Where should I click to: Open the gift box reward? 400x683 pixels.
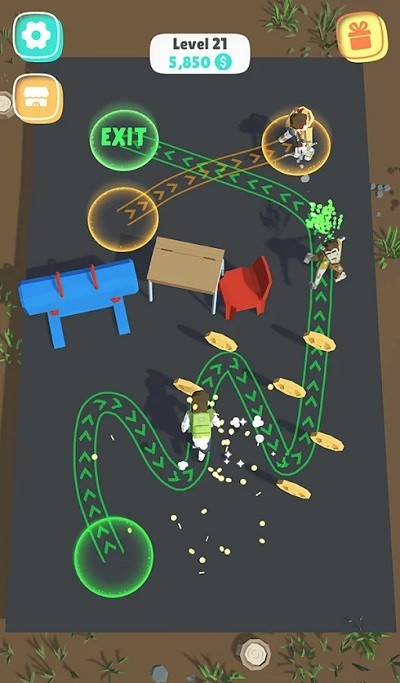[362, 37]
